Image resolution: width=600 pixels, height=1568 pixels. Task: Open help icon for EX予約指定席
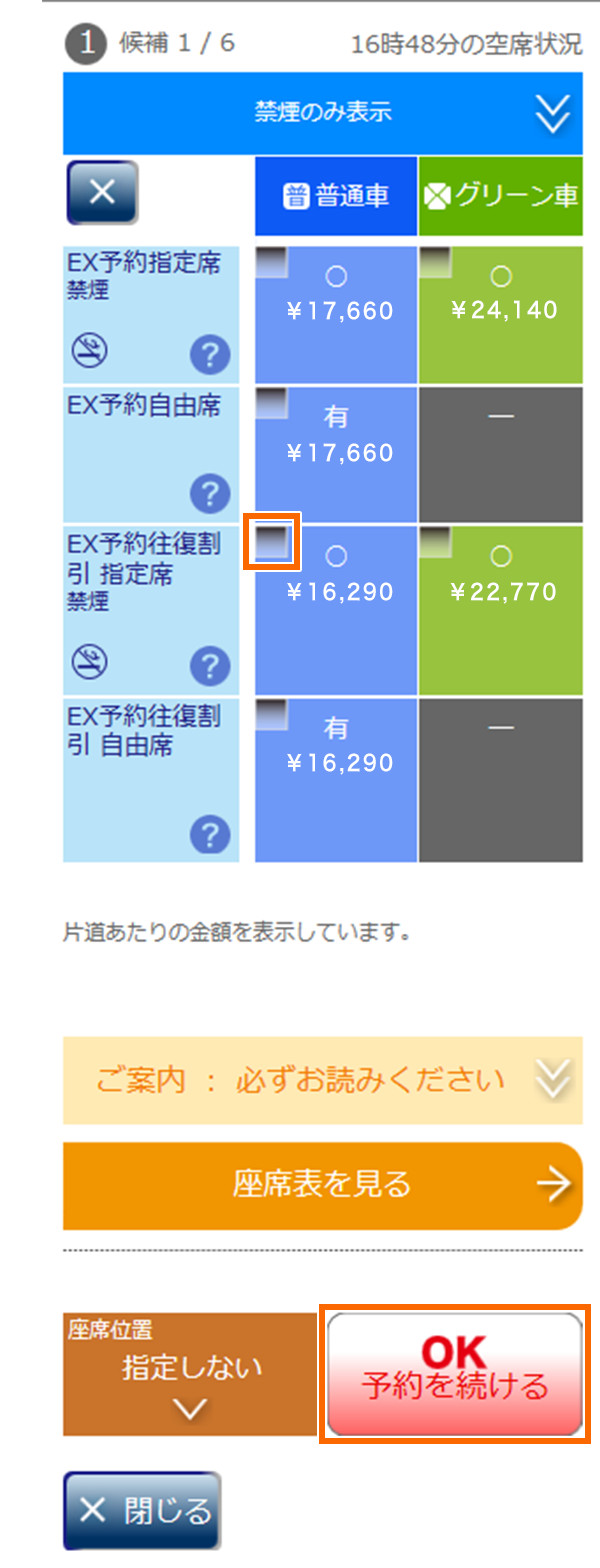(x=209, y=354)
